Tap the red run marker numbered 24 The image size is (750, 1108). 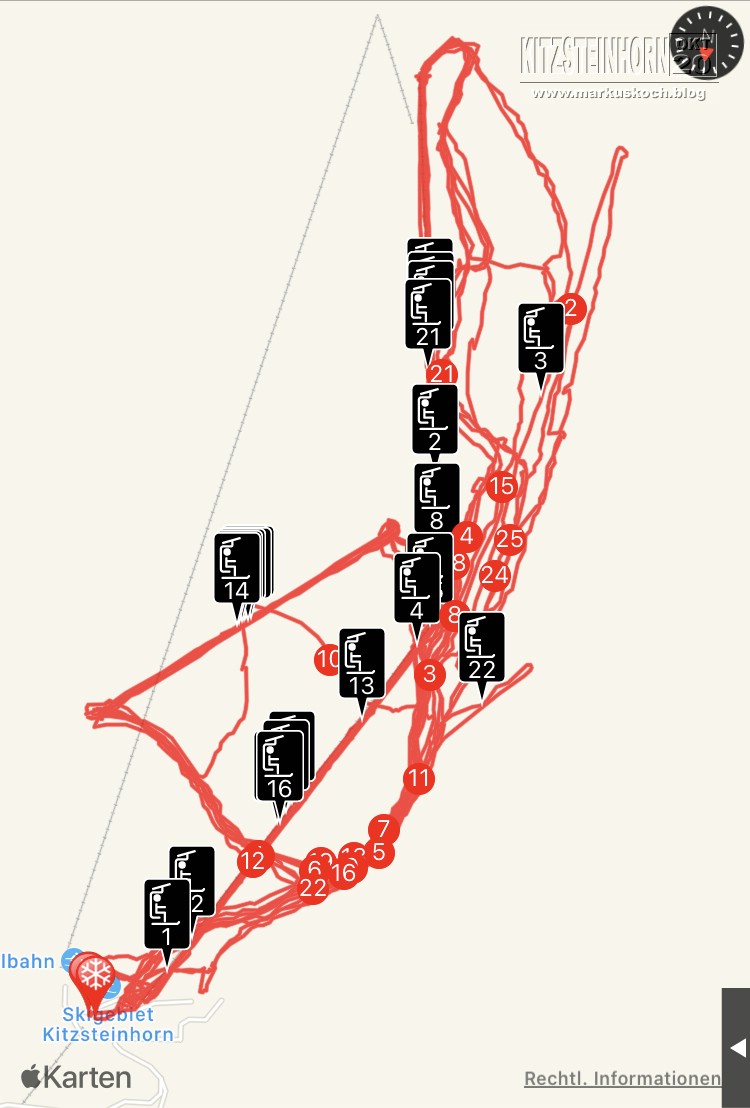(494, 576)
